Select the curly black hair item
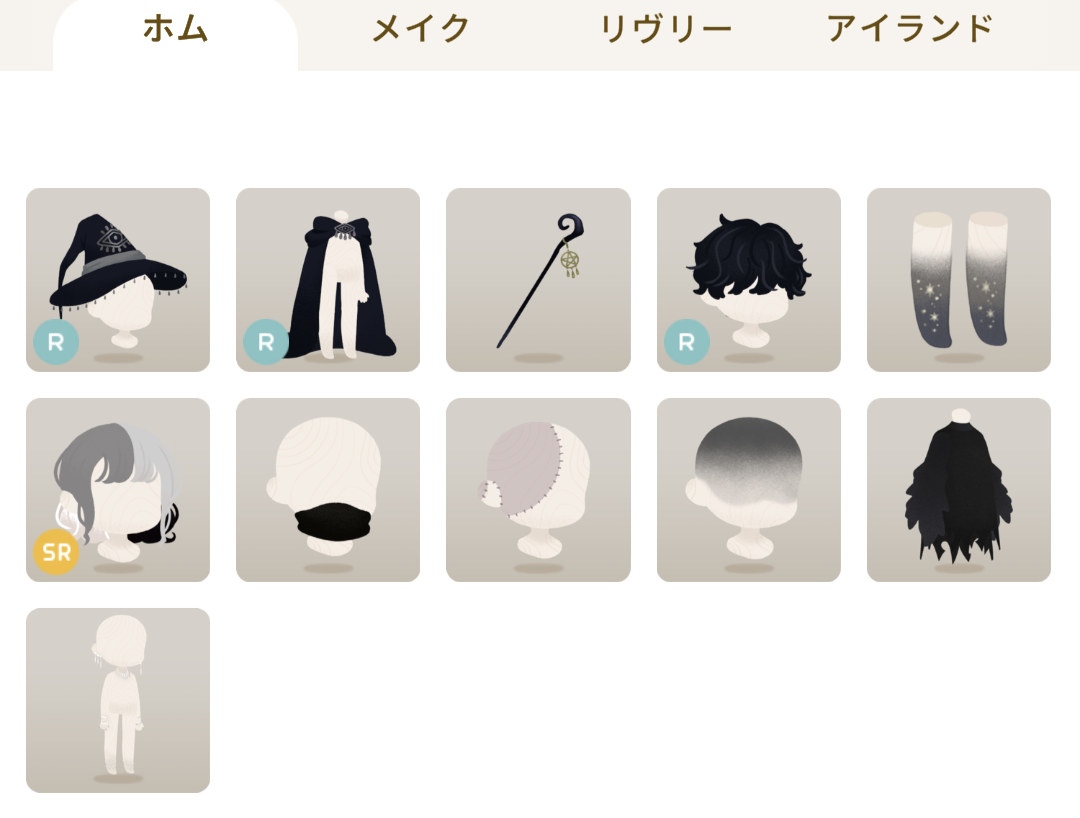This screenshot has width=1080, height=818. (748, 280)
